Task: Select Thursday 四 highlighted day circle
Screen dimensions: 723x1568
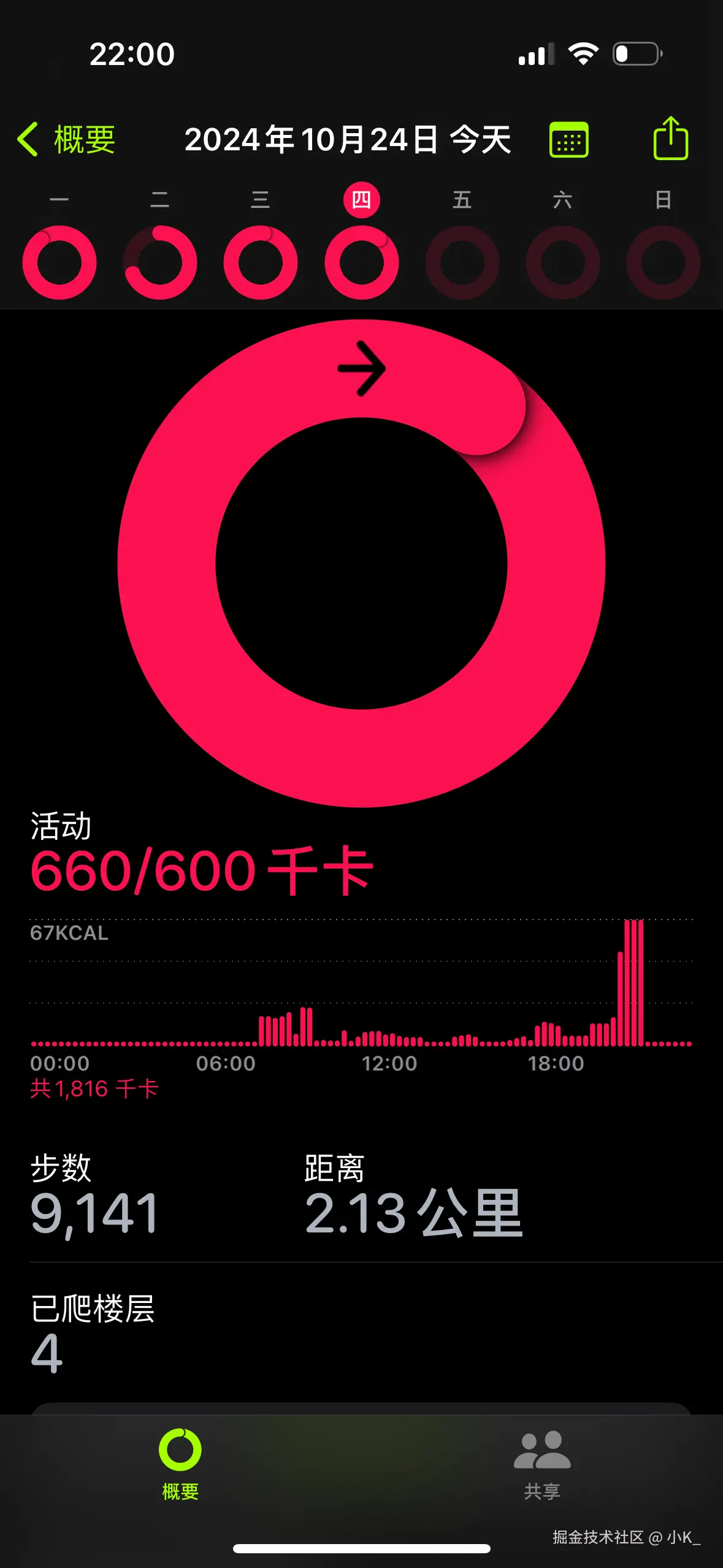Action: click(x=362, y=199)
